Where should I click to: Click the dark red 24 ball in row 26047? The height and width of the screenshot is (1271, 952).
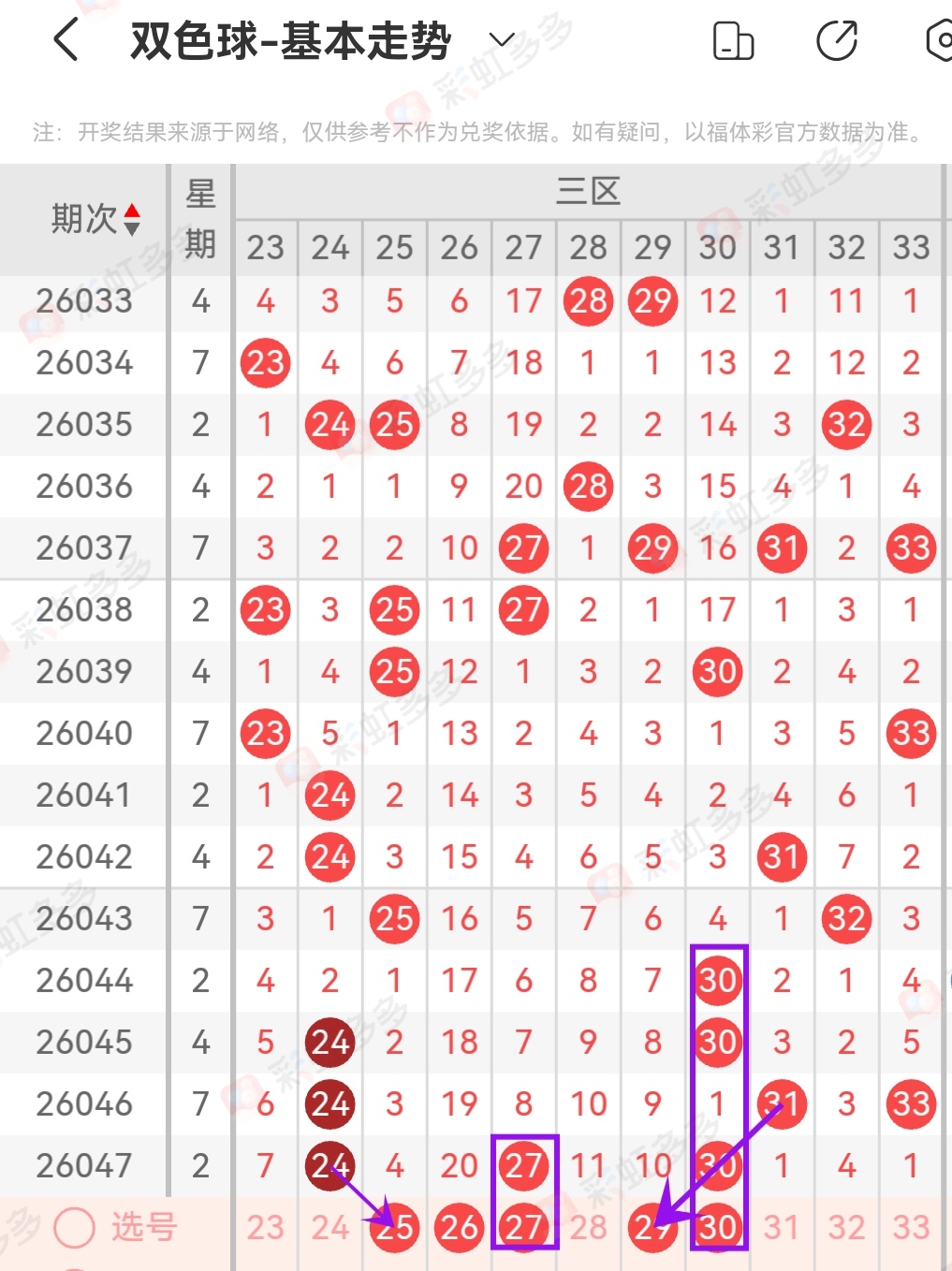click(330, 1165)
